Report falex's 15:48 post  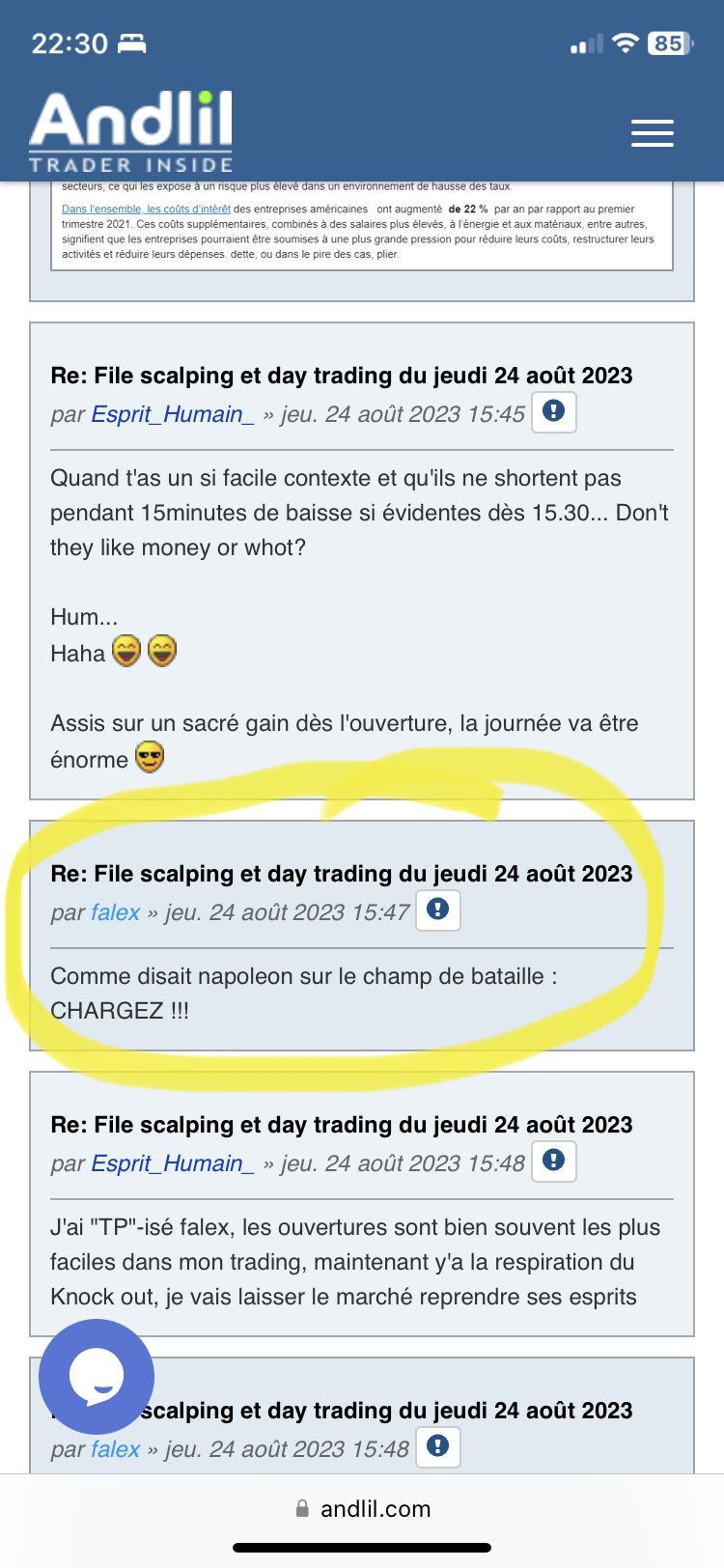pos(438,1447)
